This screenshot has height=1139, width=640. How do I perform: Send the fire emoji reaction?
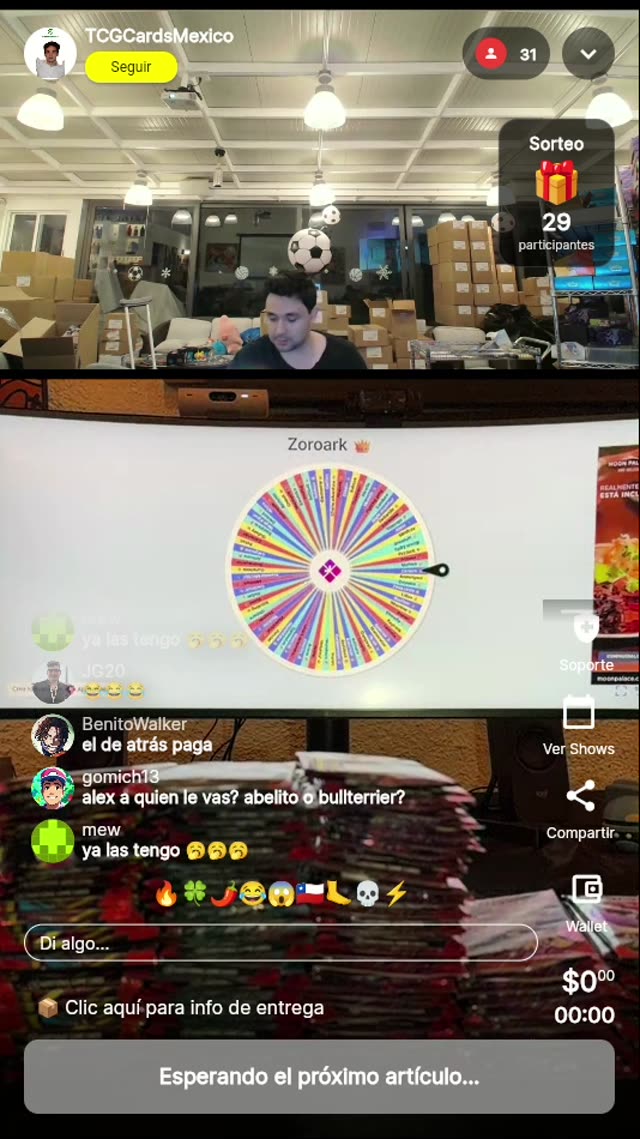pyautogui.click(x=166, y=894)
